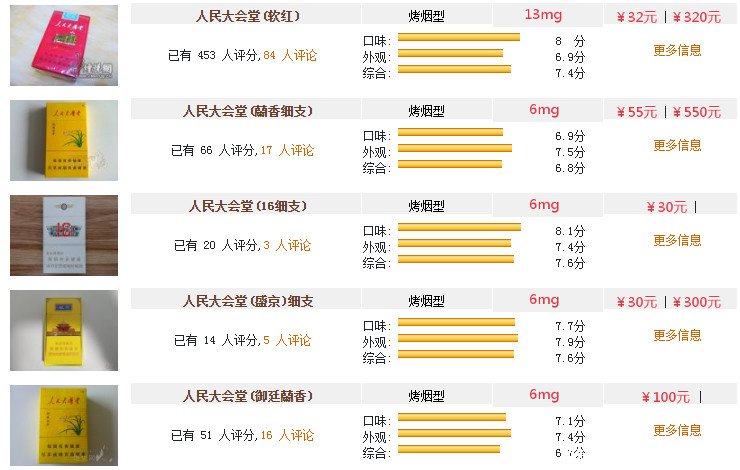740x470 pixels.
Task: Tap the 御廷蘭香 pack thumbnail
Action: pyautogui.click(x=64, y=425)
